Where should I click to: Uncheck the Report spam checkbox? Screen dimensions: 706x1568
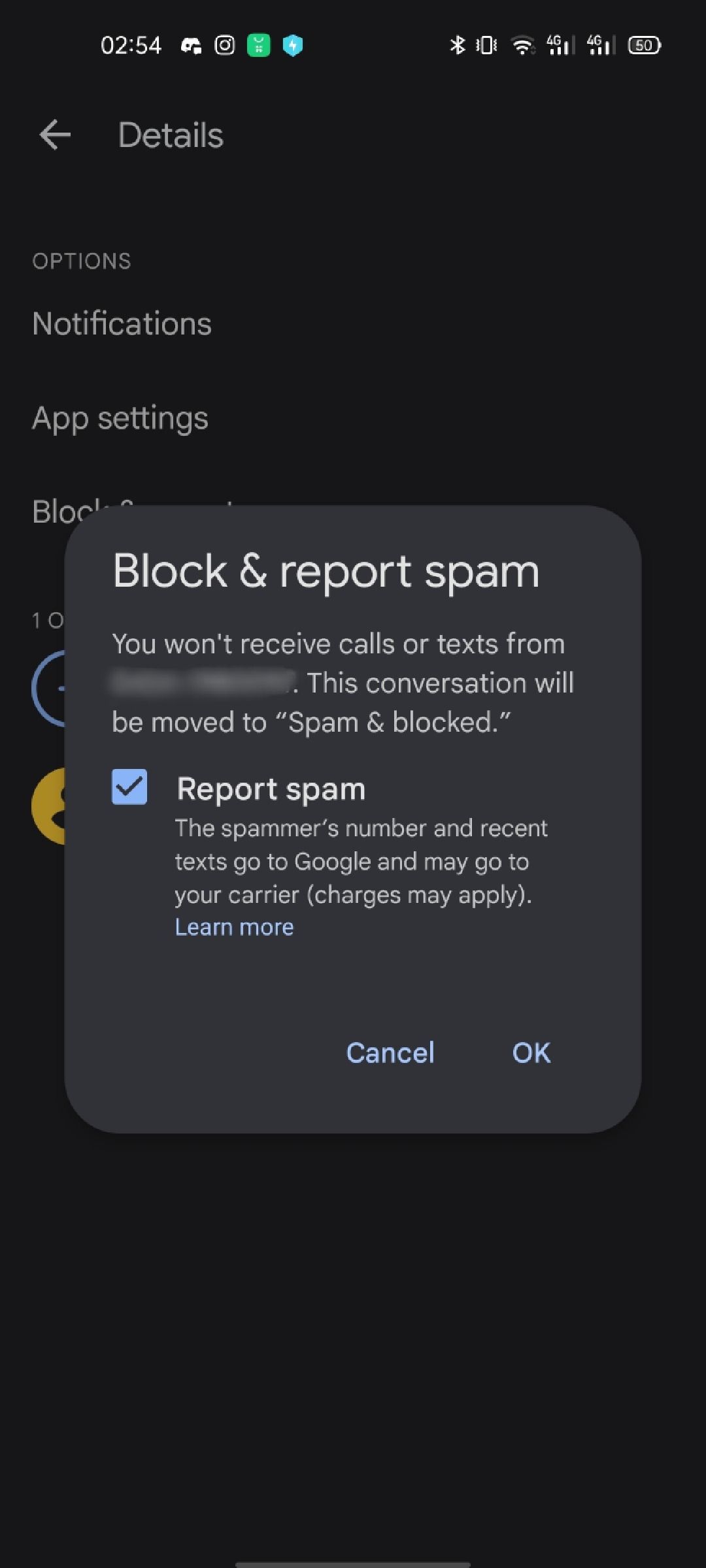[129, 787]
